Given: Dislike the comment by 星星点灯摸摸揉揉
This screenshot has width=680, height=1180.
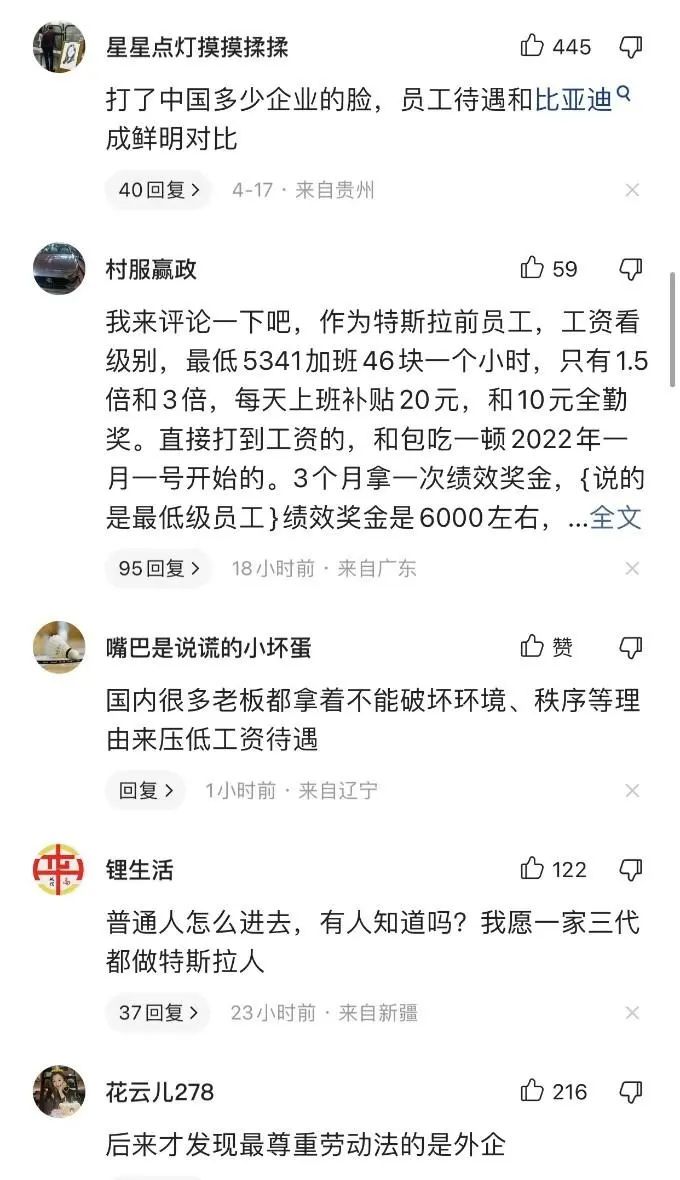Looking at the screenshot, I should tap(630, 47).
